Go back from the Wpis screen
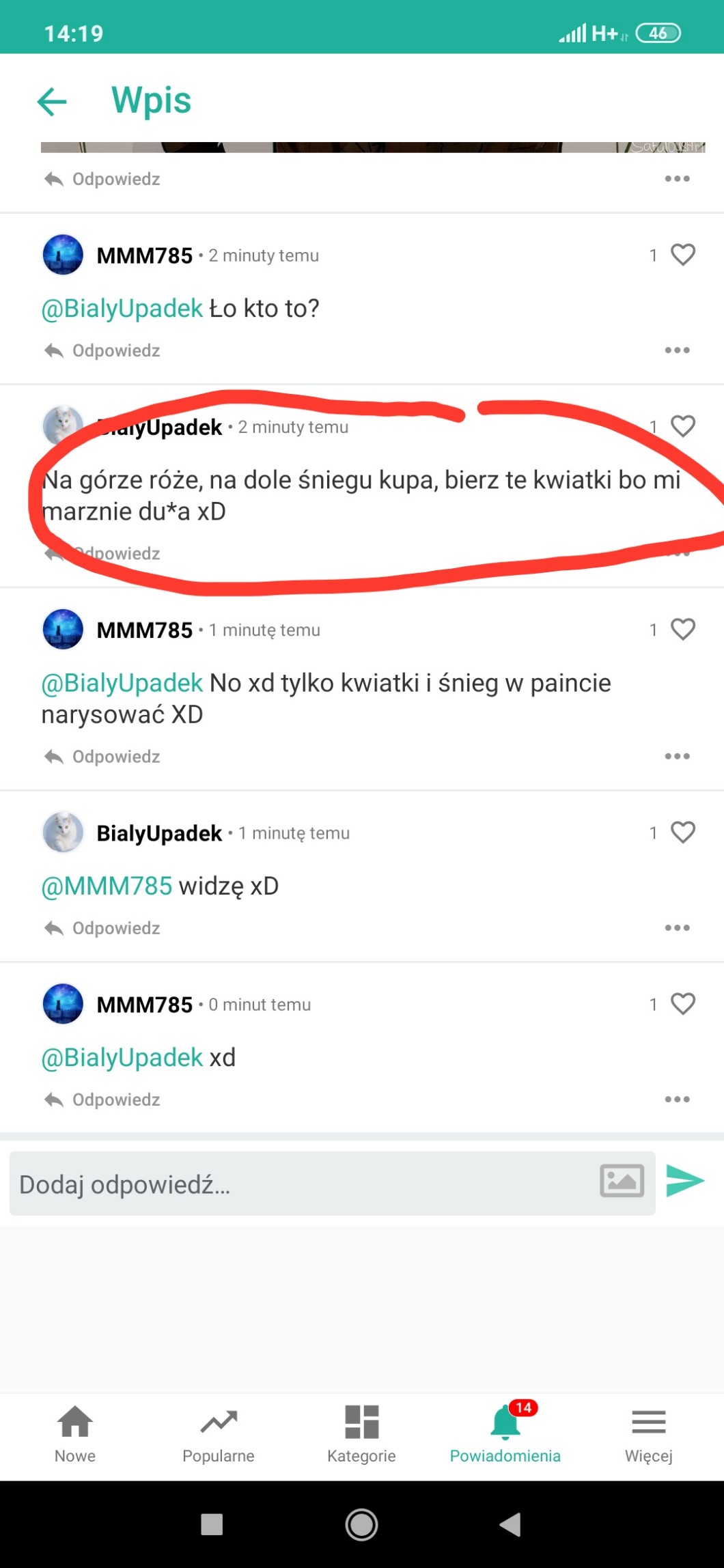 tap(52, 102)
